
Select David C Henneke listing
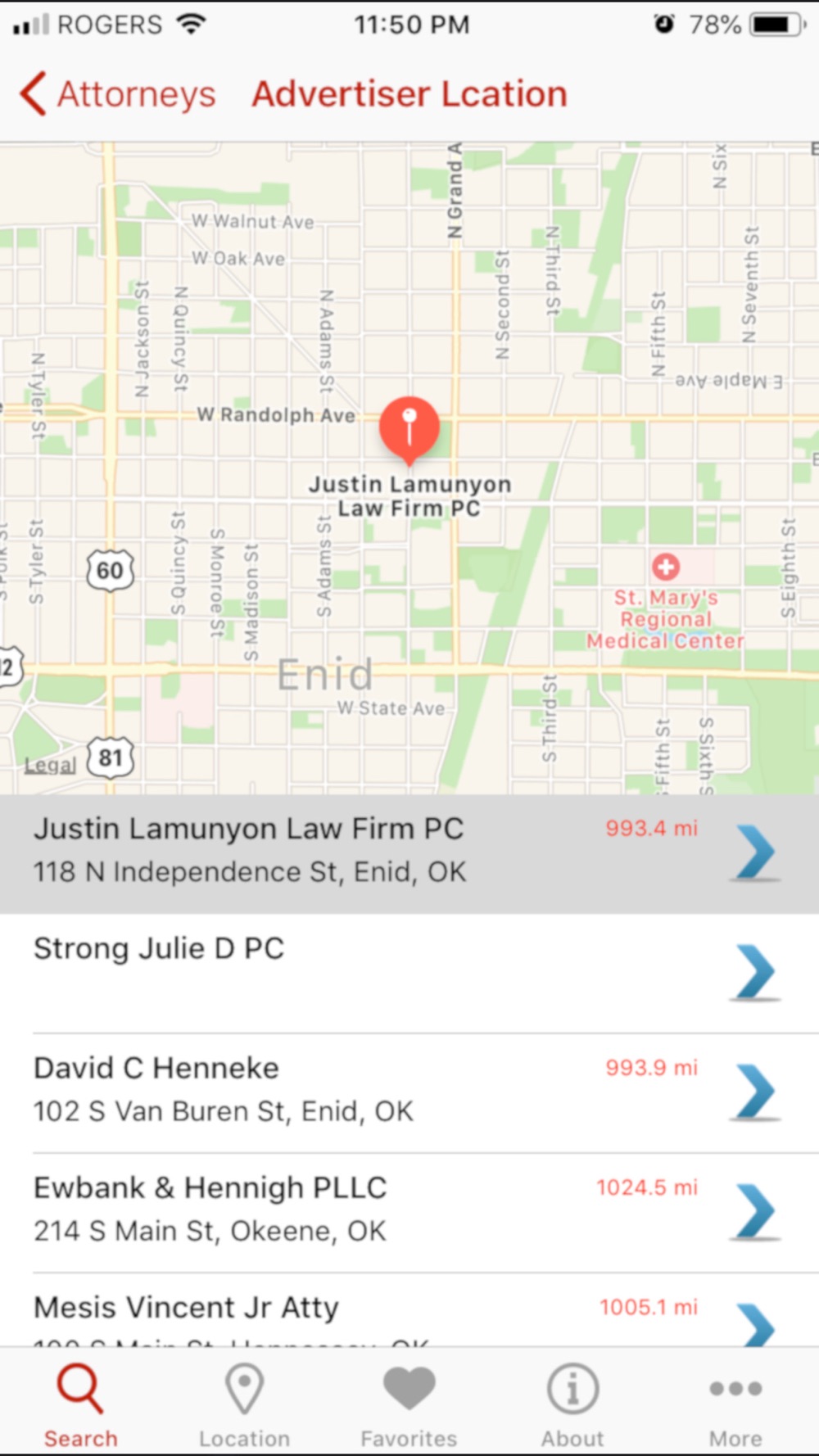point(409,1092)
